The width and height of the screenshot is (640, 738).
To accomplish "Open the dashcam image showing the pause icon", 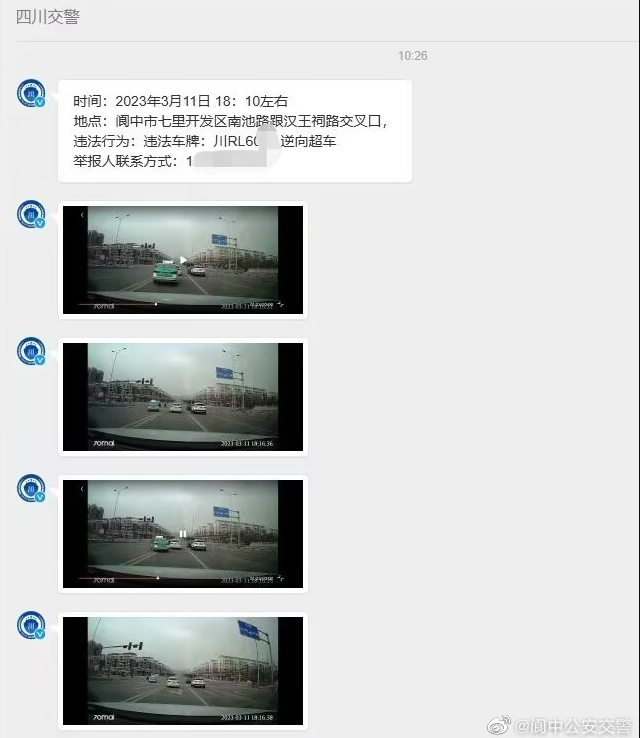I will [183, 533].
